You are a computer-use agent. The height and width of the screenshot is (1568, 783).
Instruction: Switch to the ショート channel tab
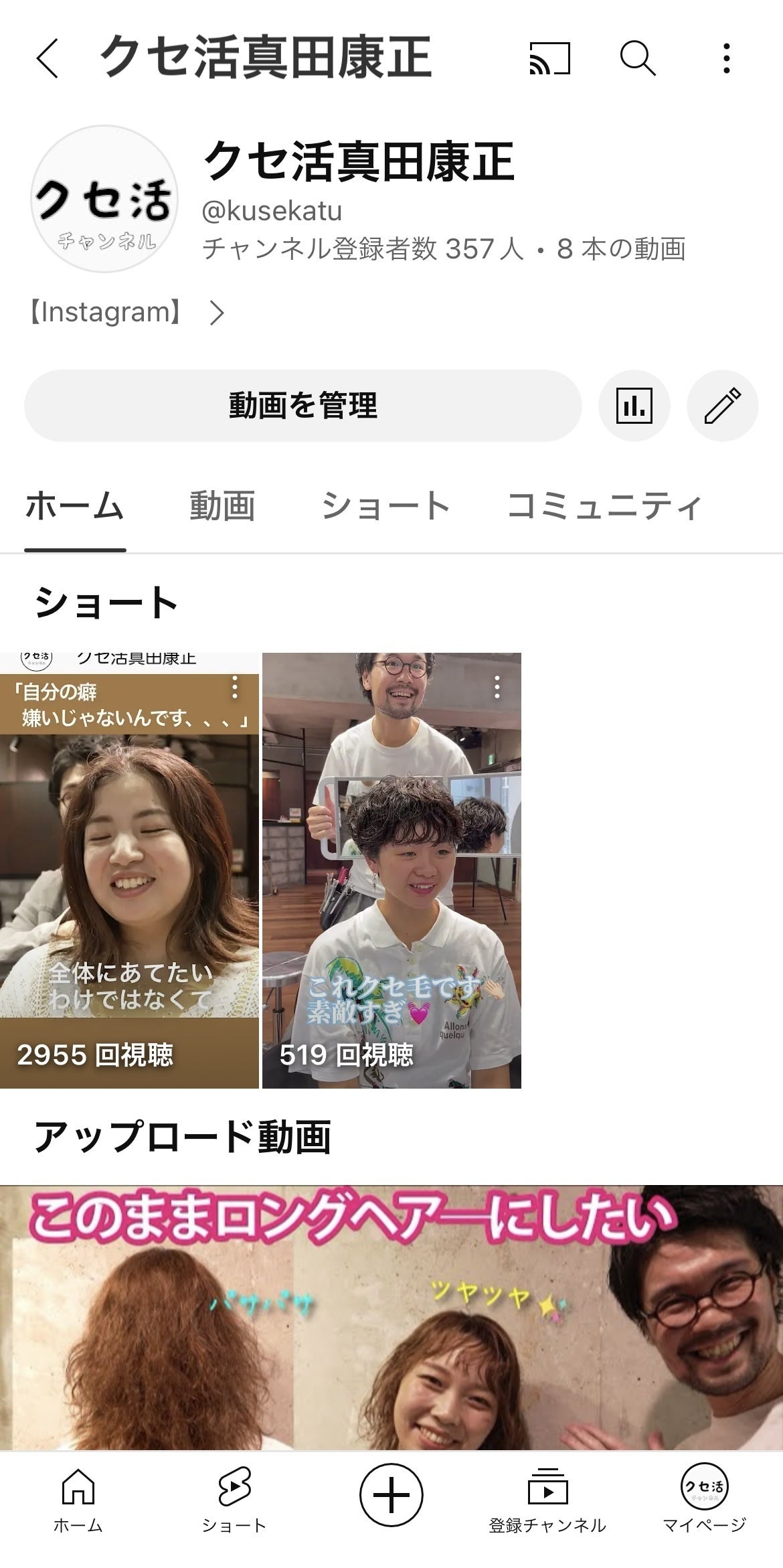tap(385, 506)
